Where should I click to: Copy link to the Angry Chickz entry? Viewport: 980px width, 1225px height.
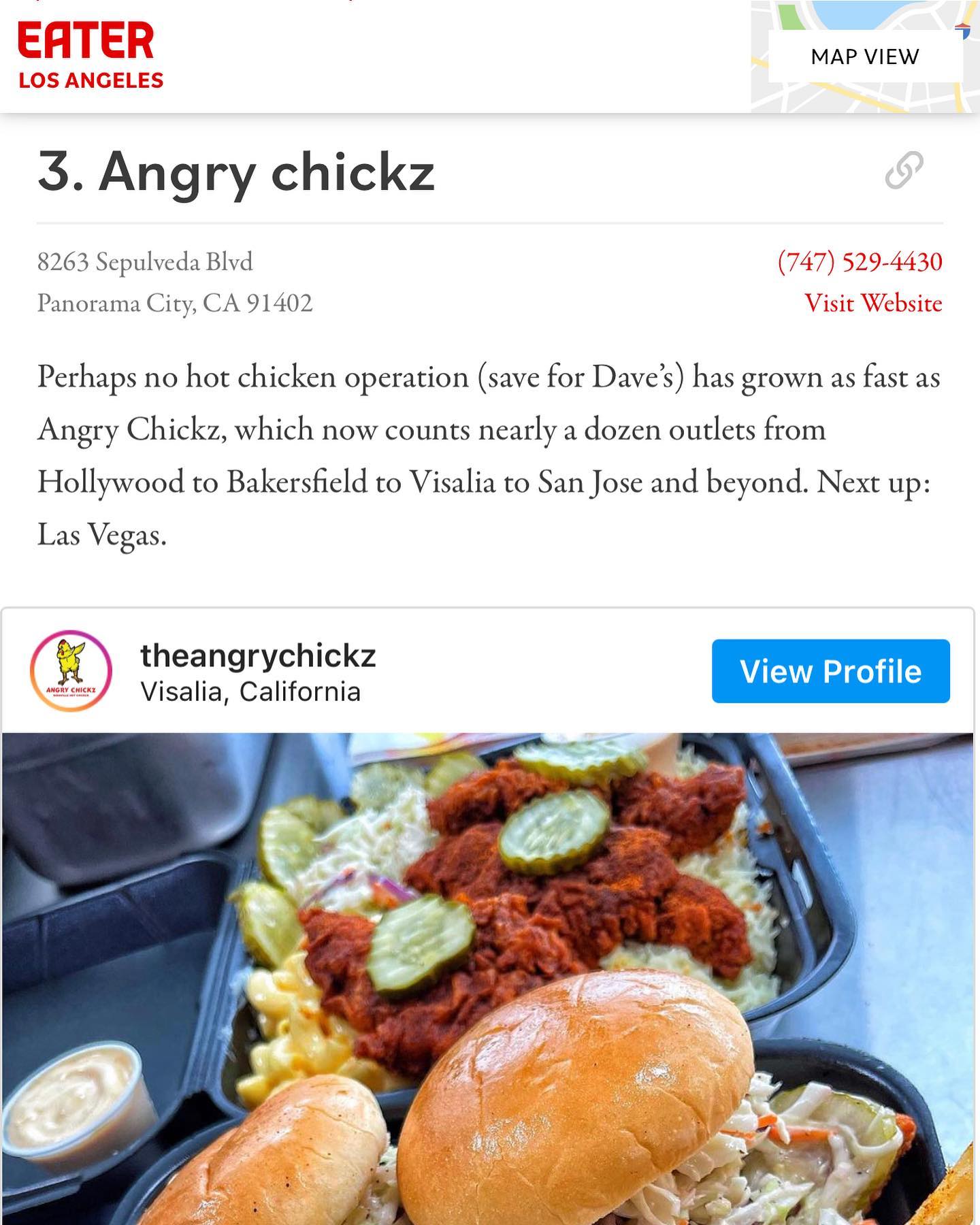click(904, 170)
